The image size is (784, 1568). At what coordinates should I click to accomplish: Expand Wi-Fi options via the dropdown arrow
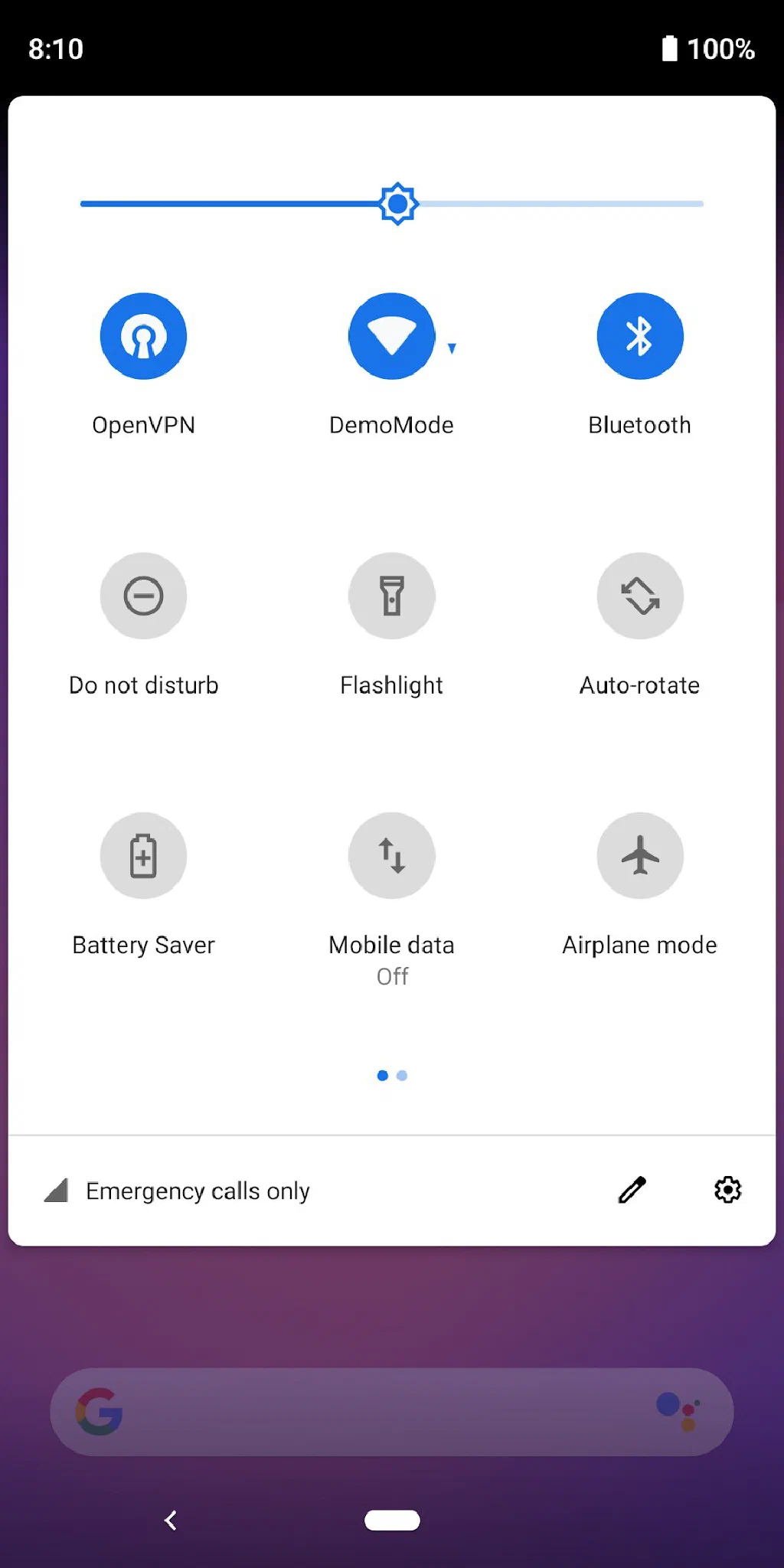coord(453,348)
